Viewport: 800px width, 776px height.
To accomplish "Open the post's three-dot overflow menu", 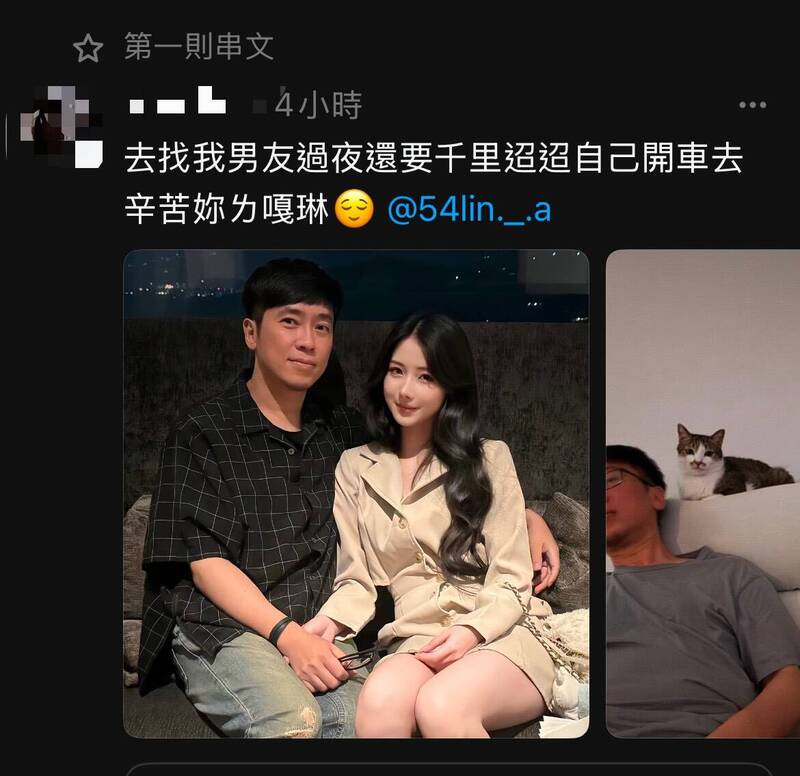I will (752, 105).
